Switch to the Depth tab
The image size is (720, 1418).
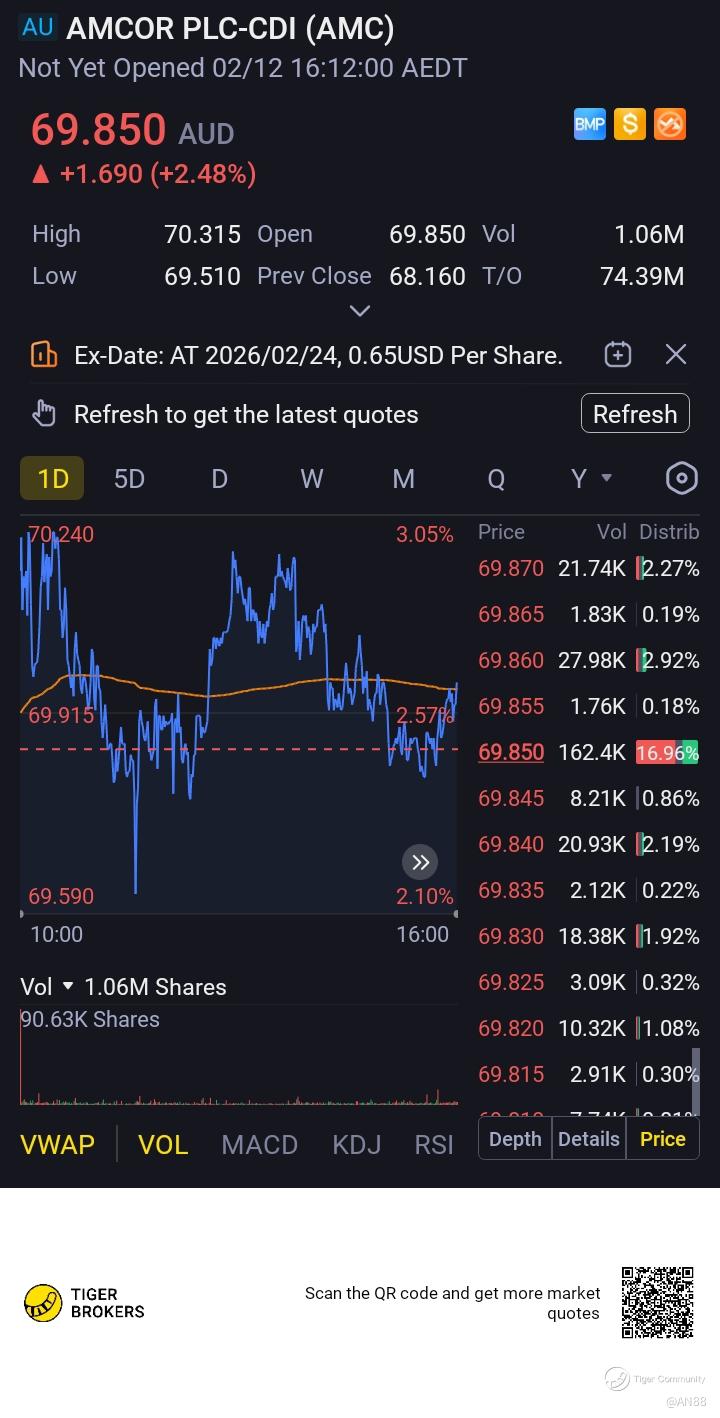tap(515, 1139)
